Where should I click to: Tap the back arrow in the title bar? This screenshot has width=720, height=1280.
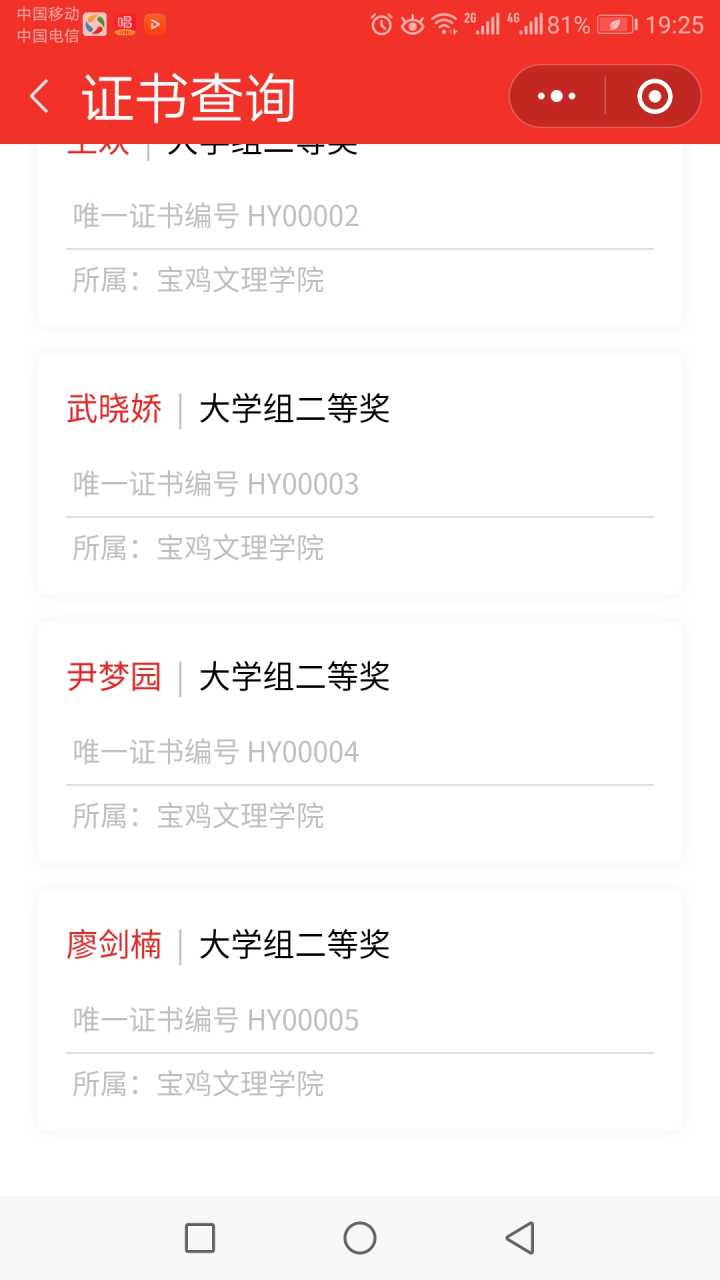point(38,96)
